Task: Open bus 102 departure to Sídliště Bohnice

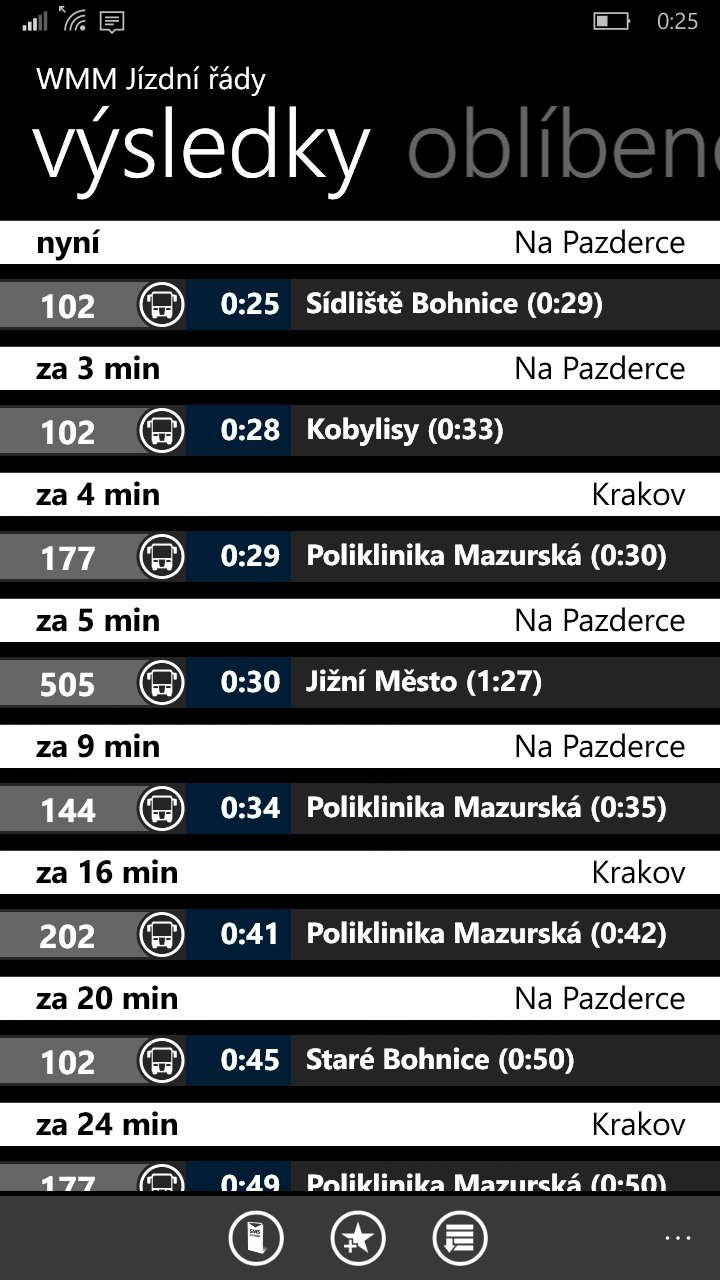Action: 360,304
